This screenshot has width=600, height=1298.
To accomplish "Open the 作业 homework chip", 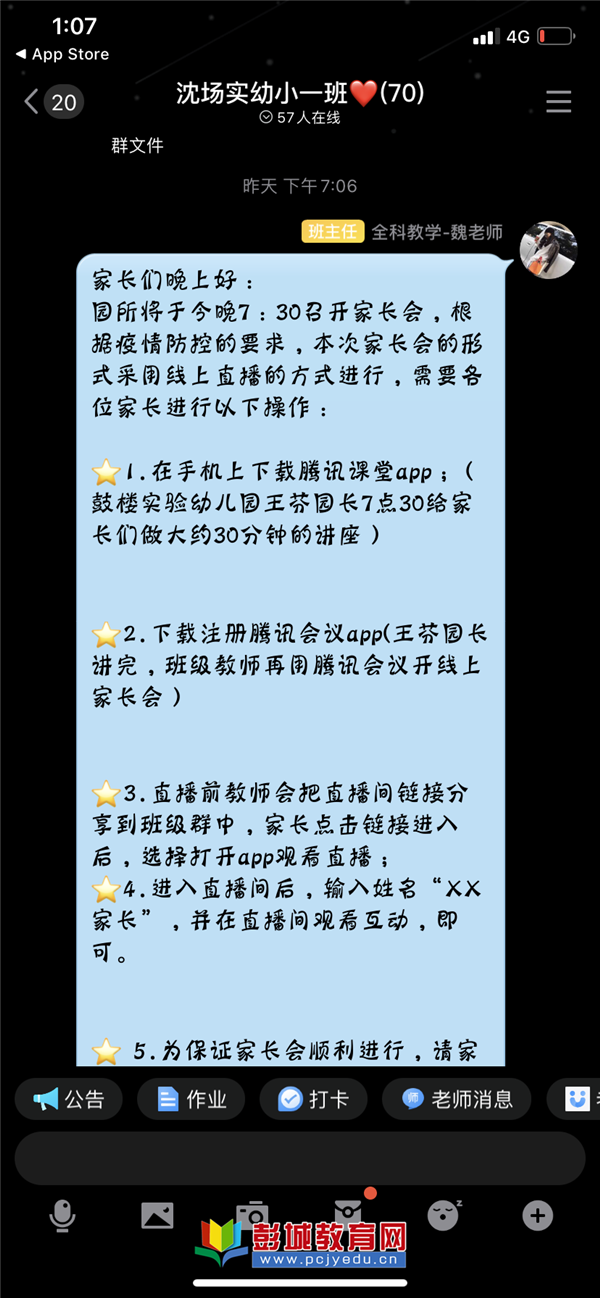I will click(192, 1100).
